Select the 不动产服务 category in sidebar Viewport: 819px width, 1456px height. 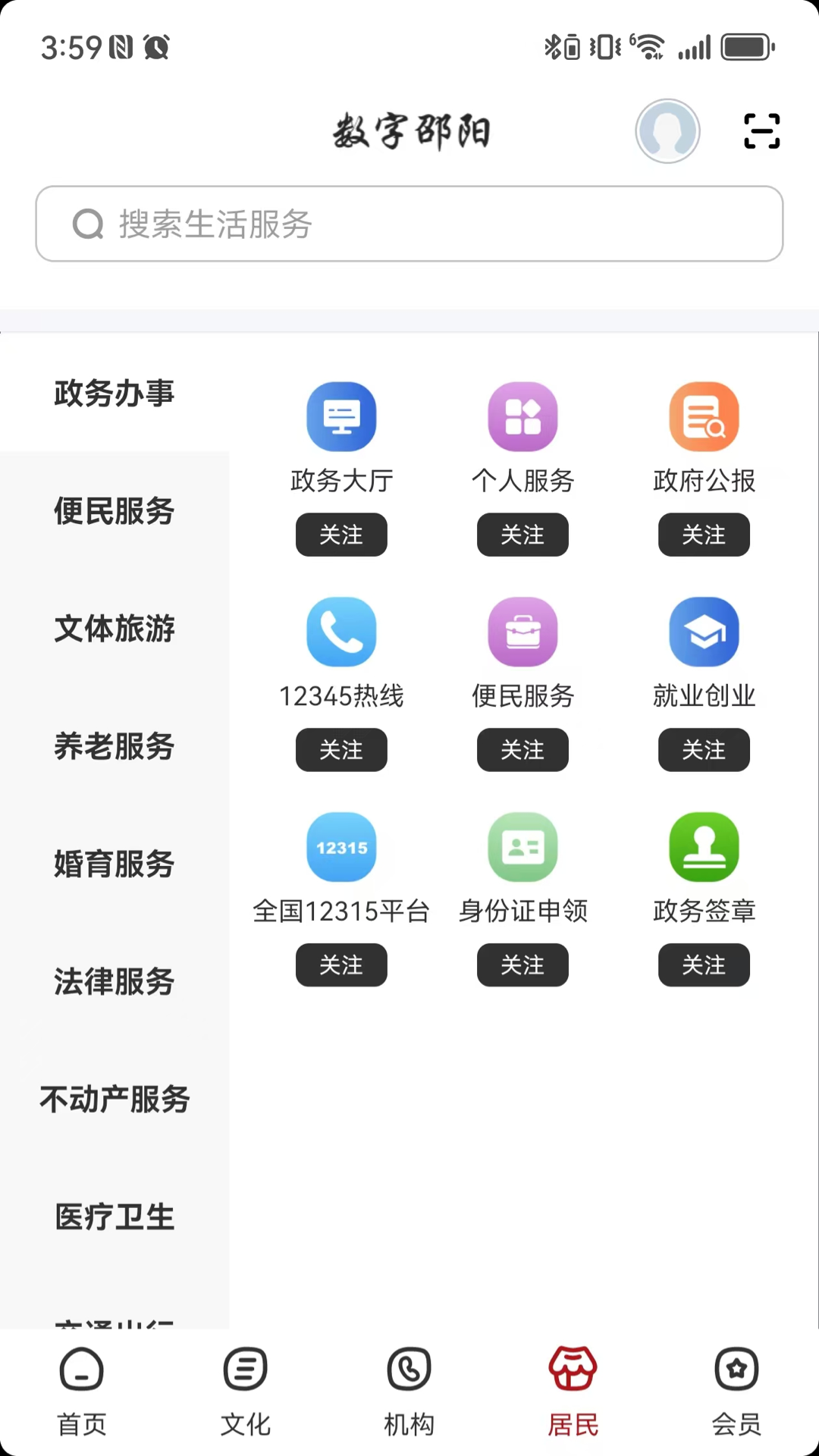pyautogui.click(x=115, y=1100)
